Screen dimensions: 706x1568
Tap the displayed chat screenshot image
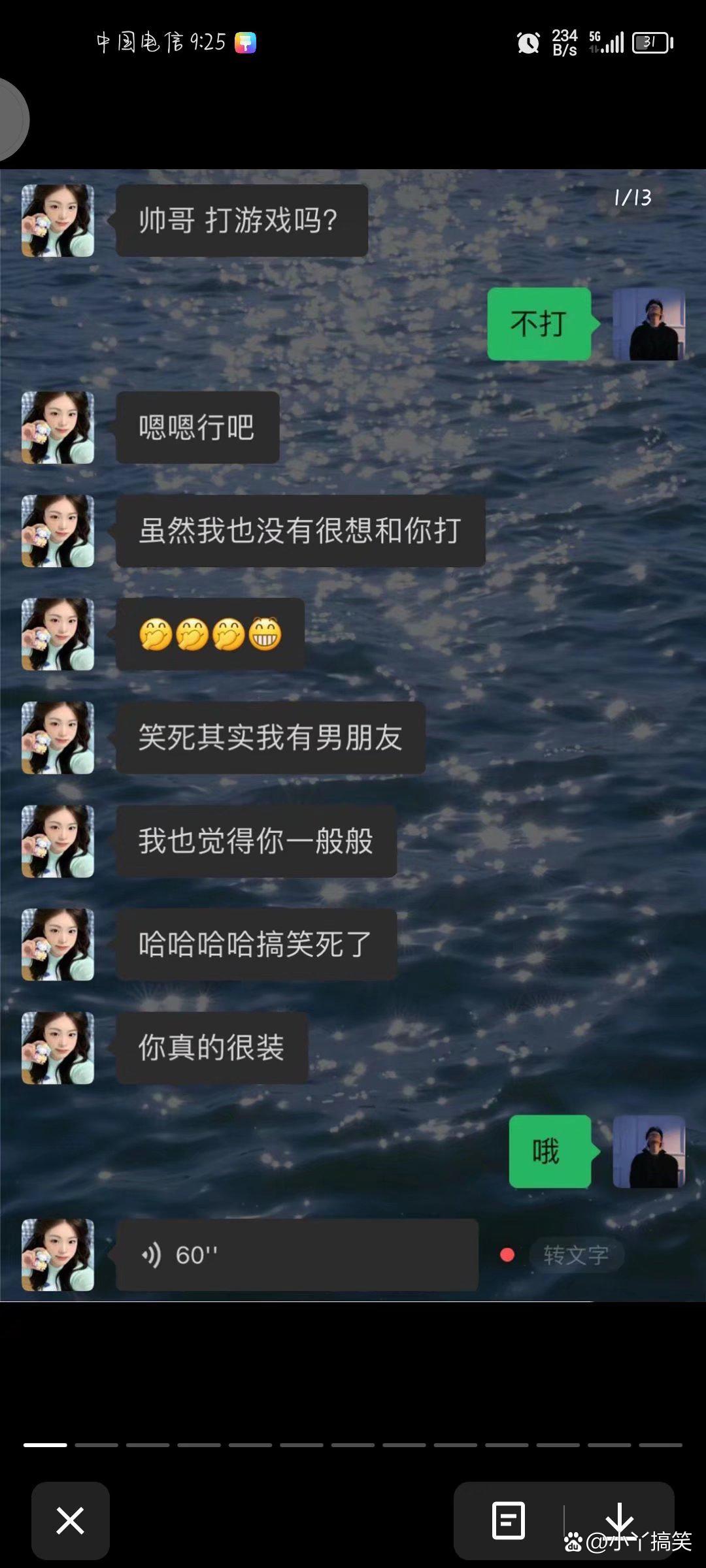(353, 735)
